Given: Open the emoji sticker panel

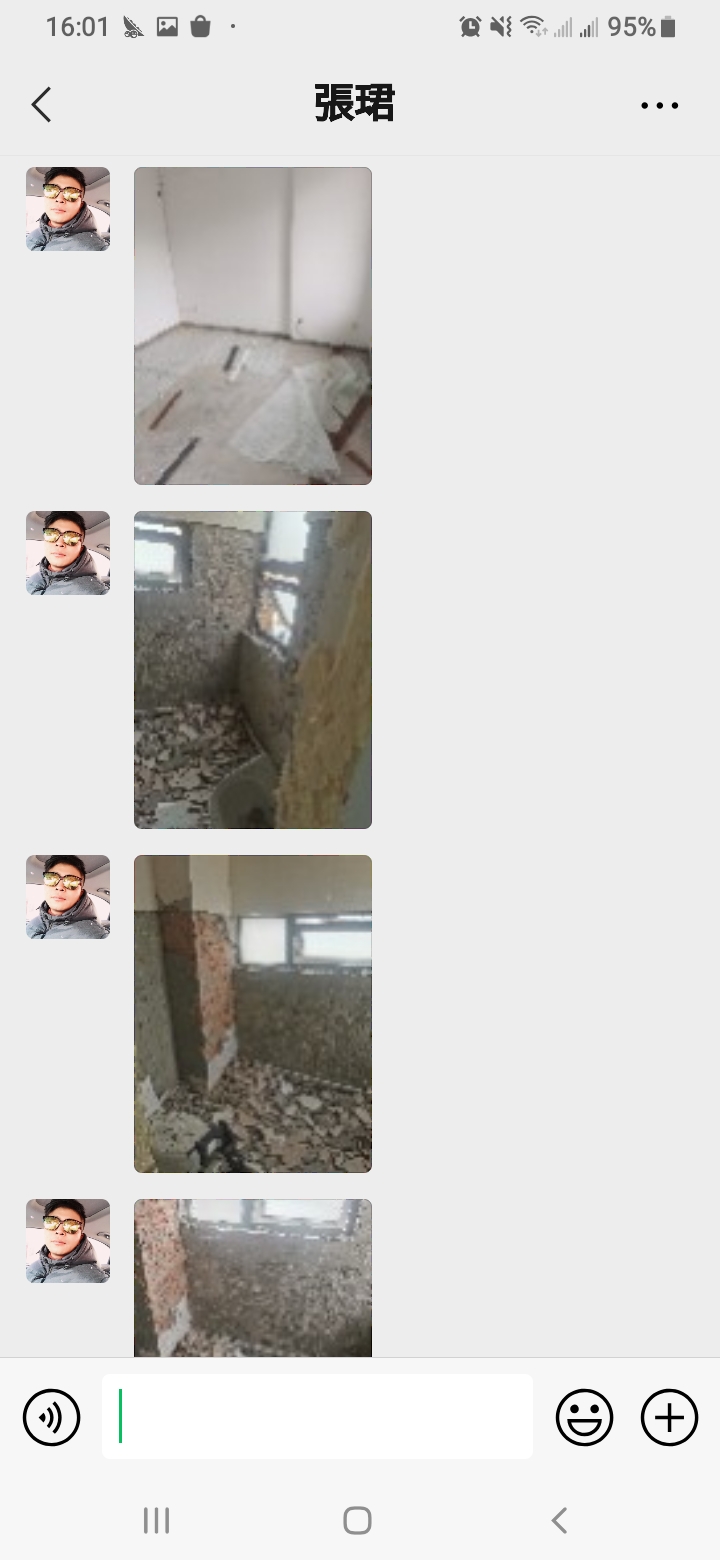Looking at the screenshot, I should pos(584,1417).
